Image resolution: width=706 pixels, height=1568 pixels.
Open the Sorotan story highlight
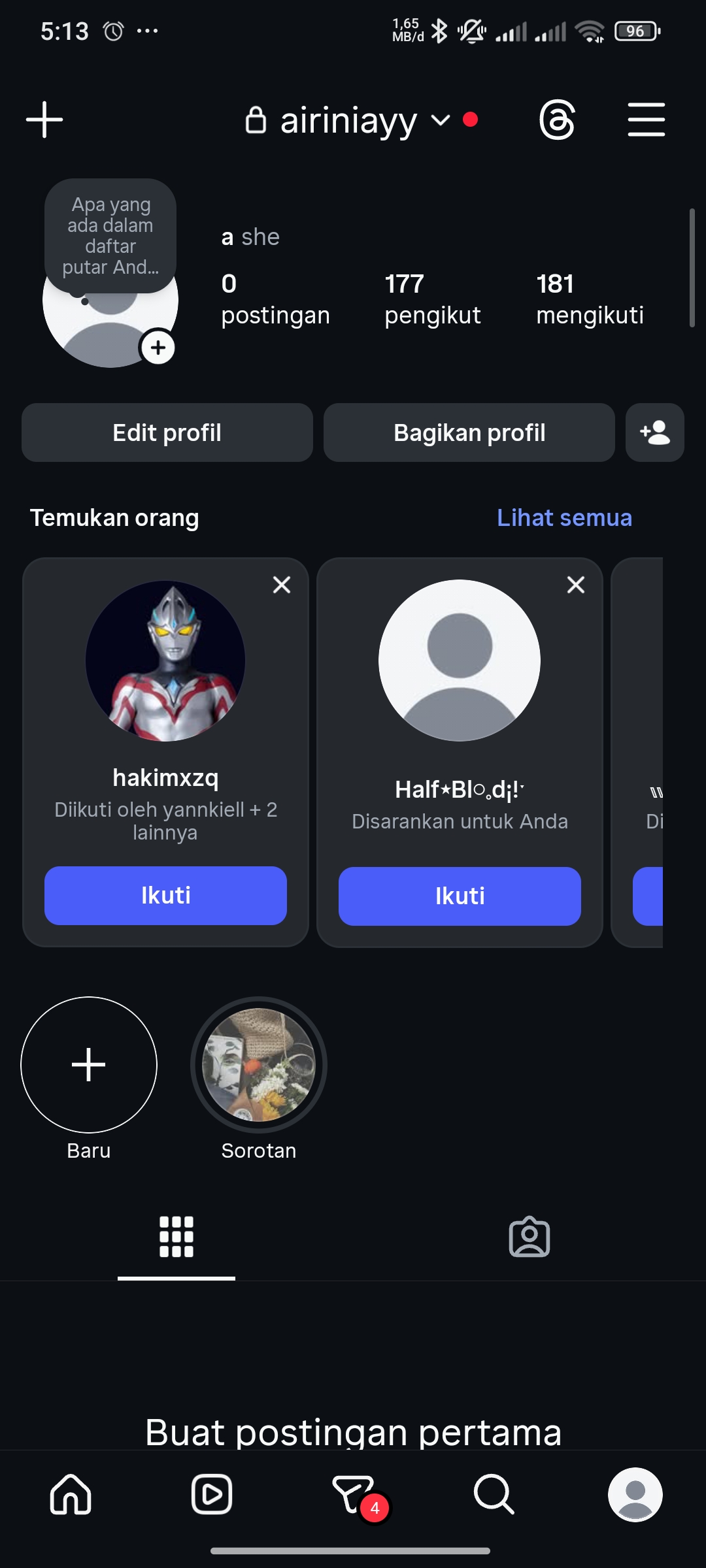(x=259, y=1065)
